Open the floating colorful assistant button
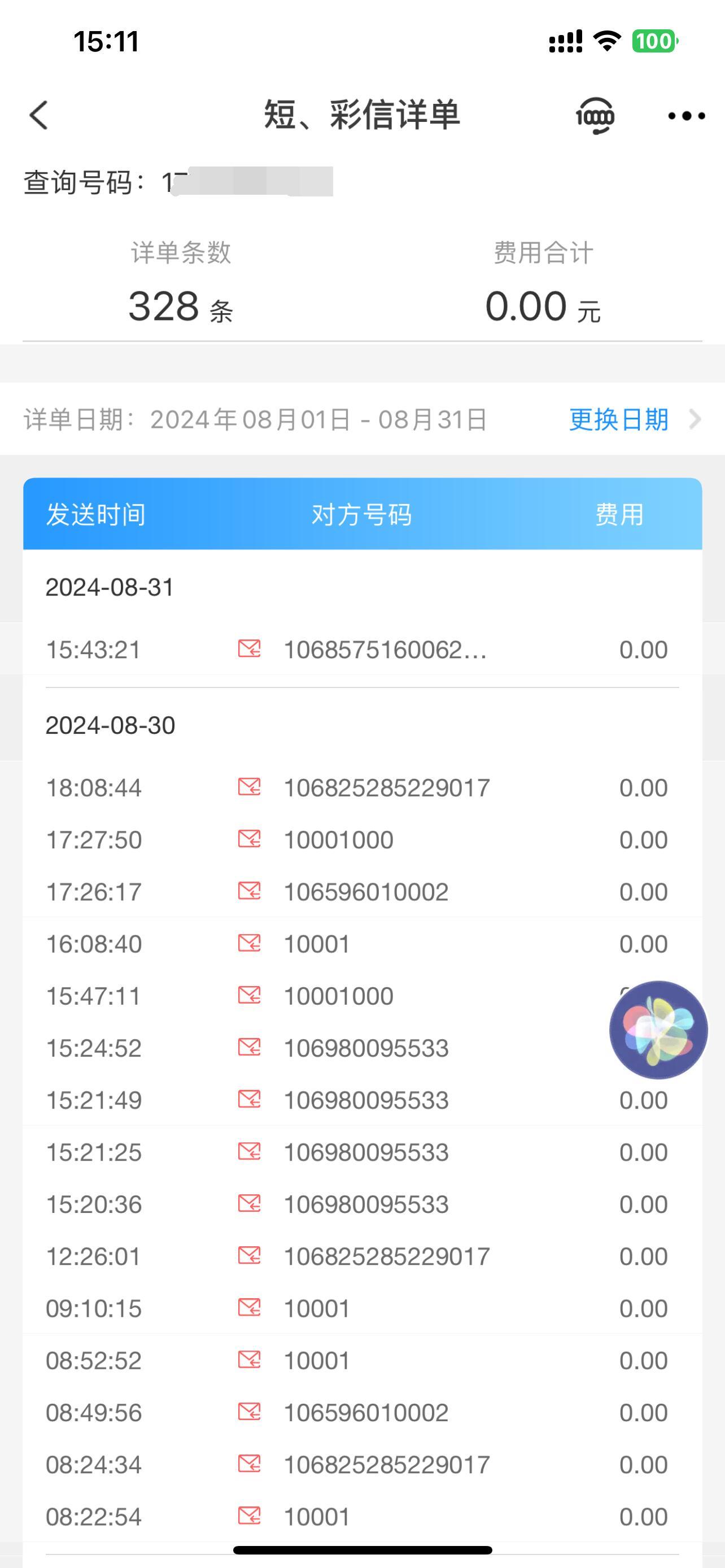 658,1030
